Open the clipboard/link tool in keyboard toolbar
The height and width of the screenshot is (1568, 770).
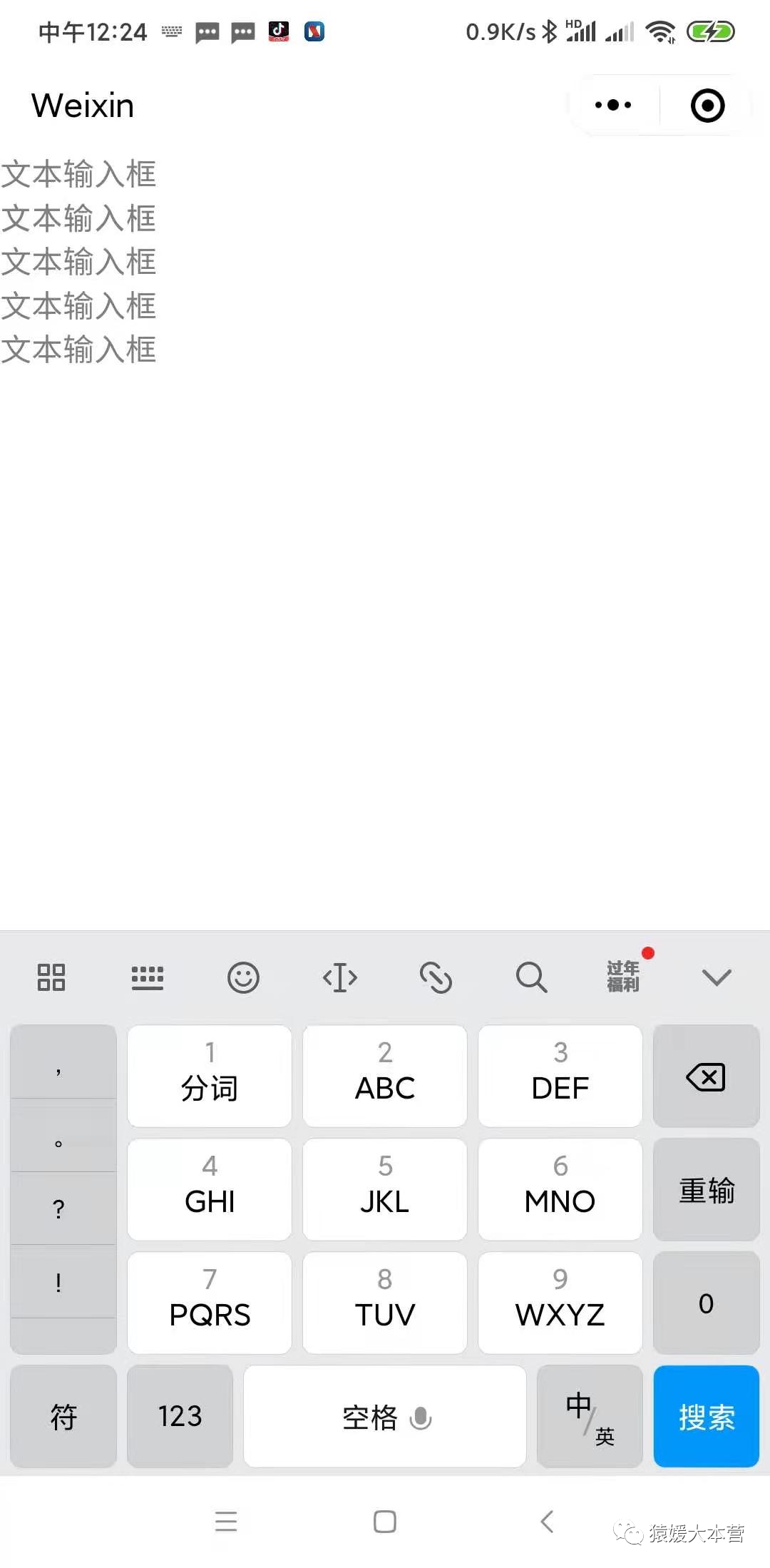click(x=436, y=977)
